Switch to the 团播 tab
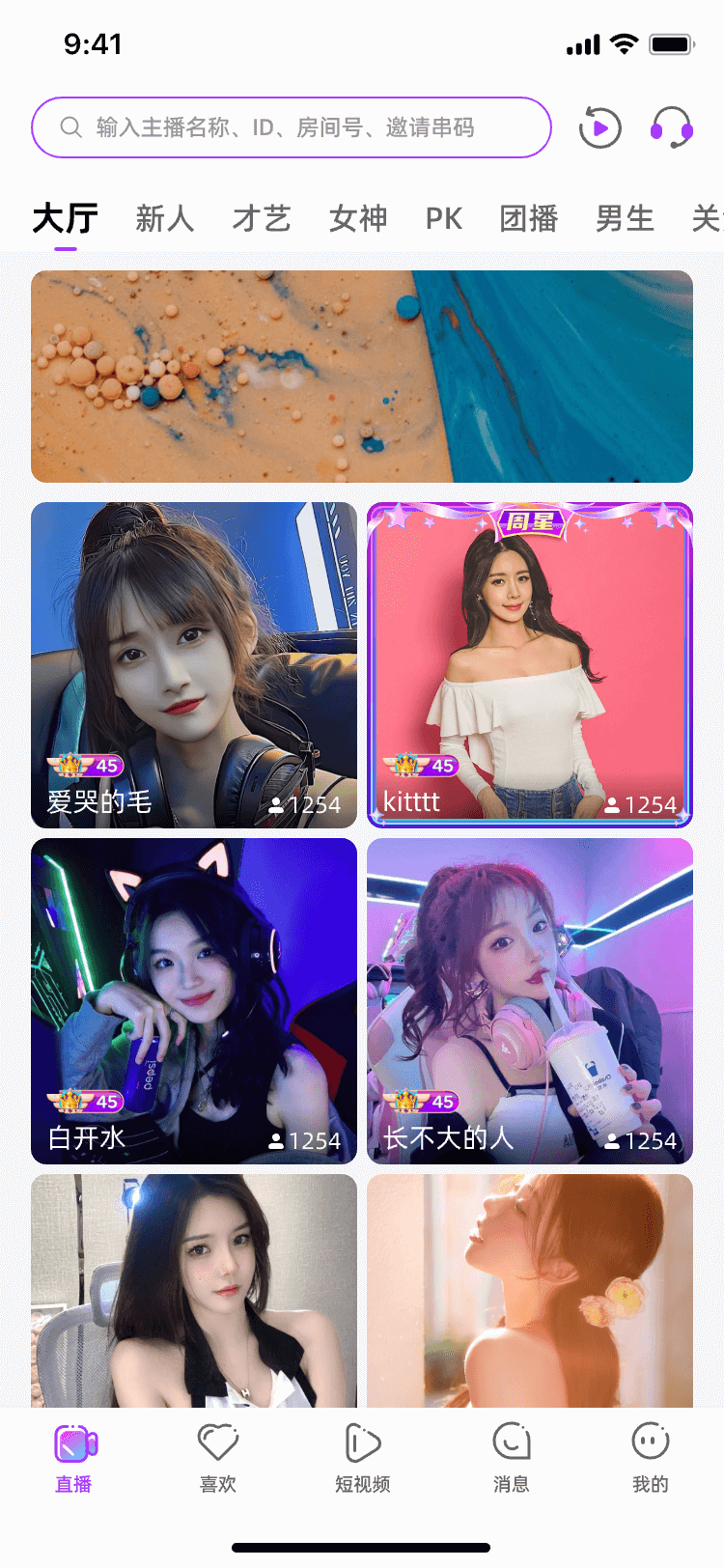Viewport: 724px width, 1568px height. pos(528,218)
